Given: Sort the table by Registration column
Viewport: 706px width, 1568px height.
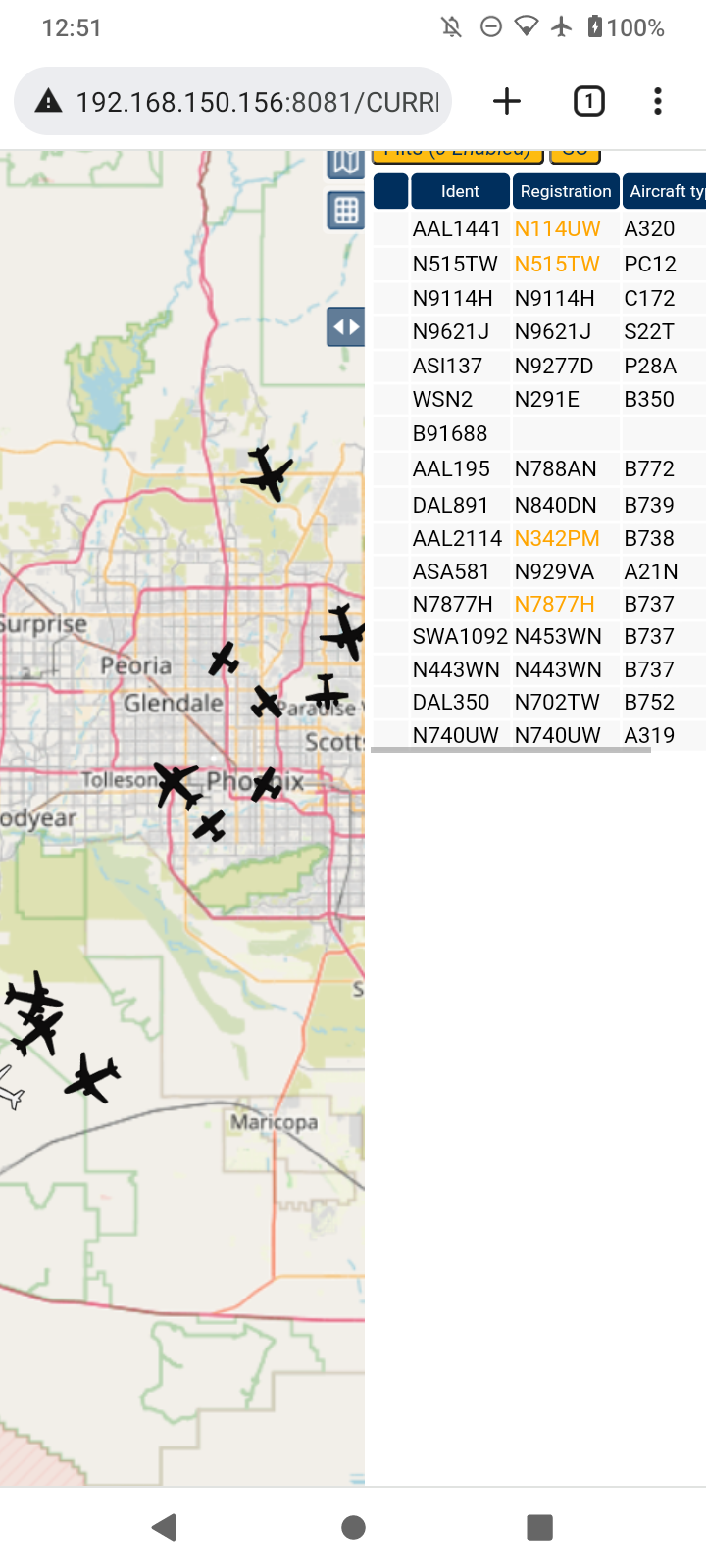Looking at the screenshot, I should tap(565, 191).
